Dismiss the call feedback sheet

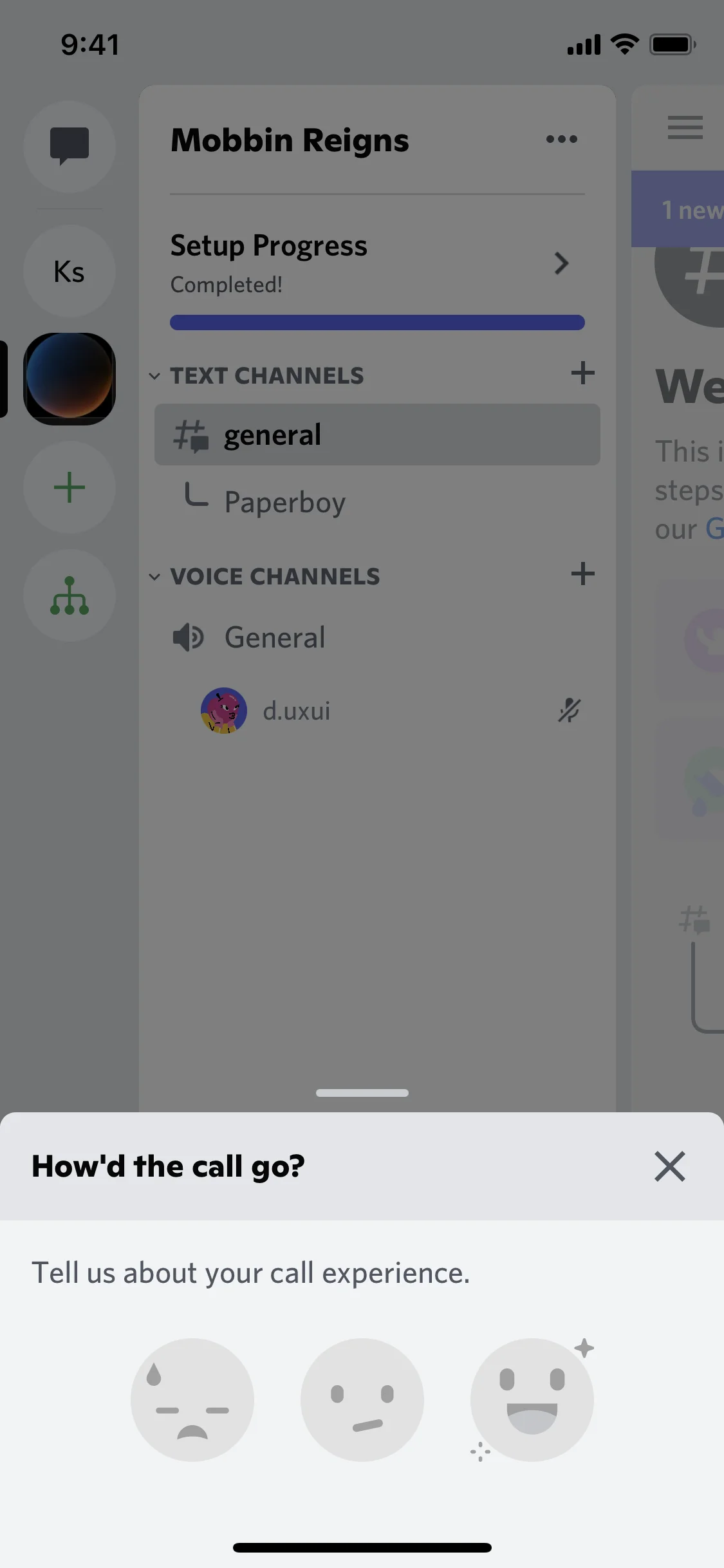(x=669, y=1166)
